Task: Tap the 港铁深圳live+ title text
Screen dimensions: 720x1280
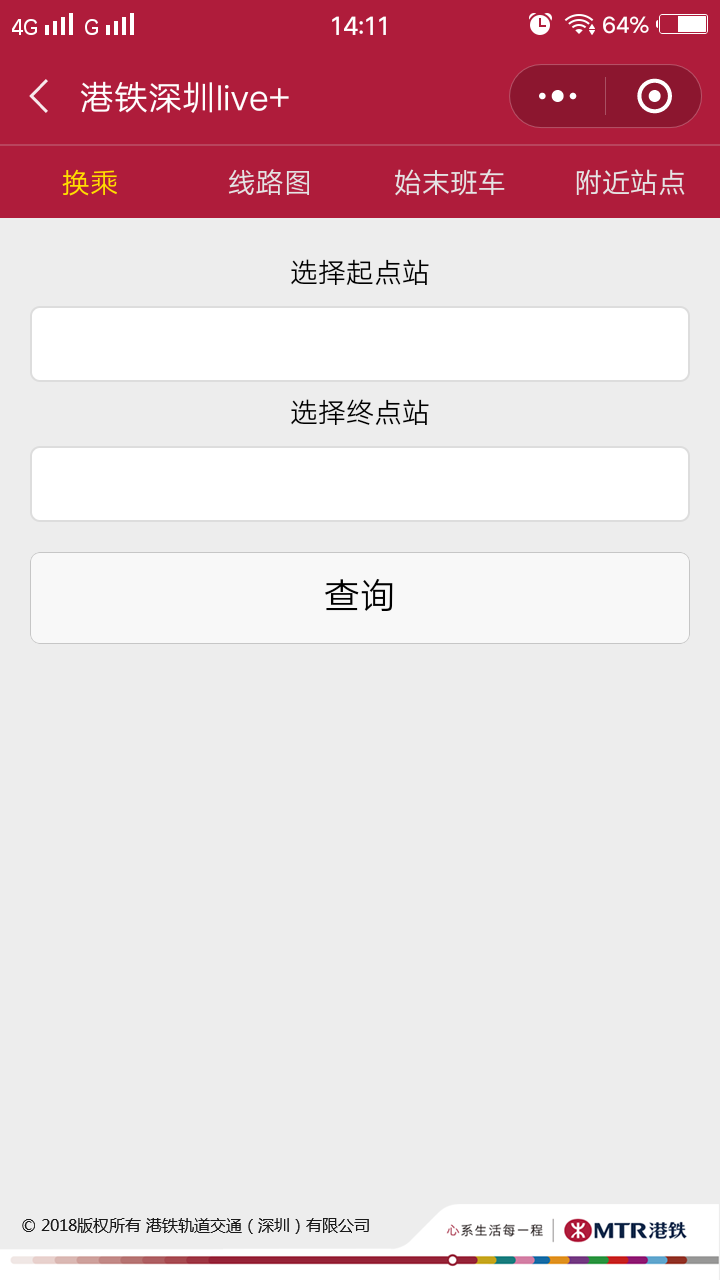Action: point(185,96)
